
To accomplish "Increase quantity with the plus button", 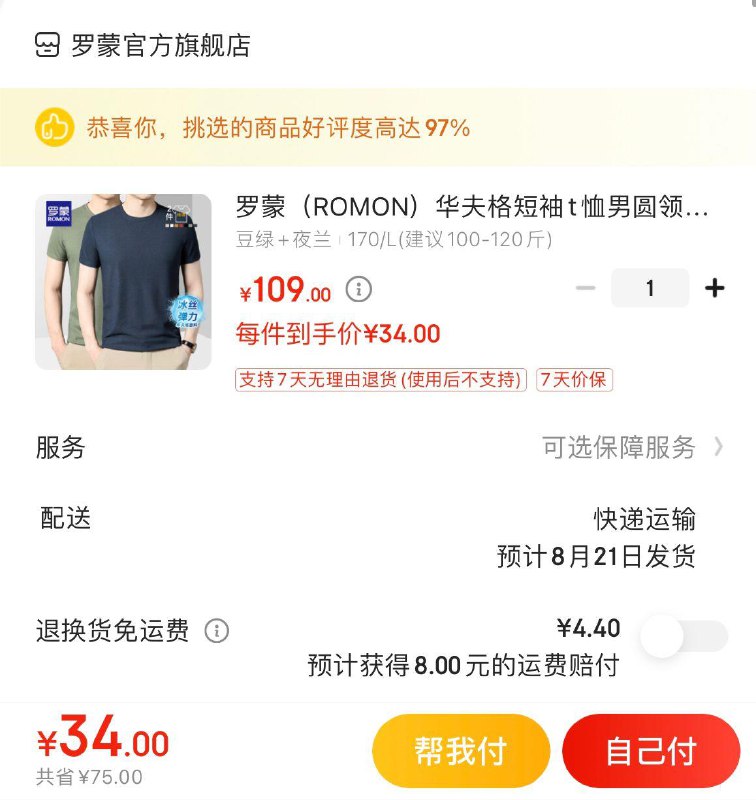I will (x=715, y=287).
